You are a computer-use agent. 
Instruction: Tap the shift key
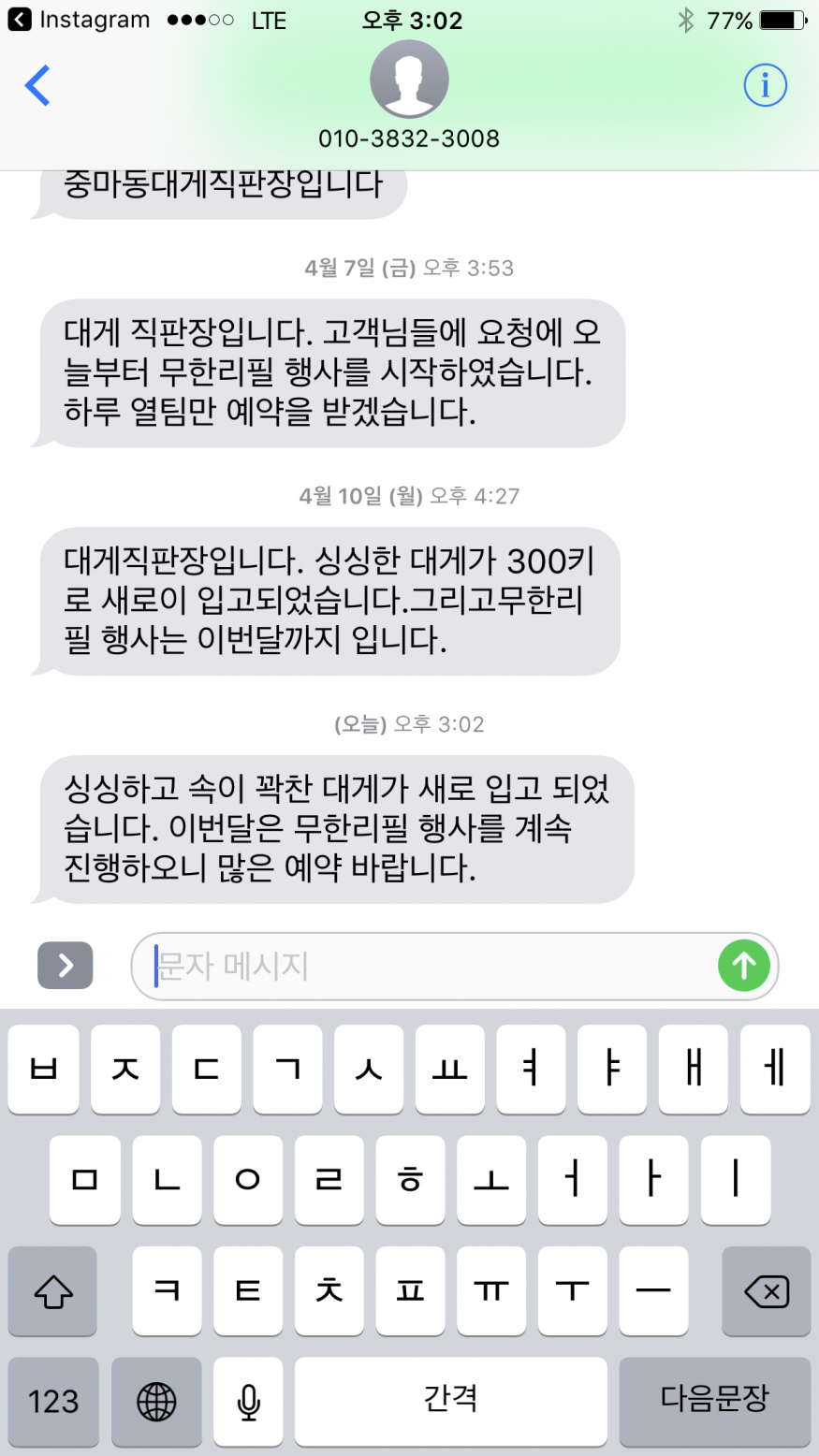pyautogui.click(x=52, y=1291)
